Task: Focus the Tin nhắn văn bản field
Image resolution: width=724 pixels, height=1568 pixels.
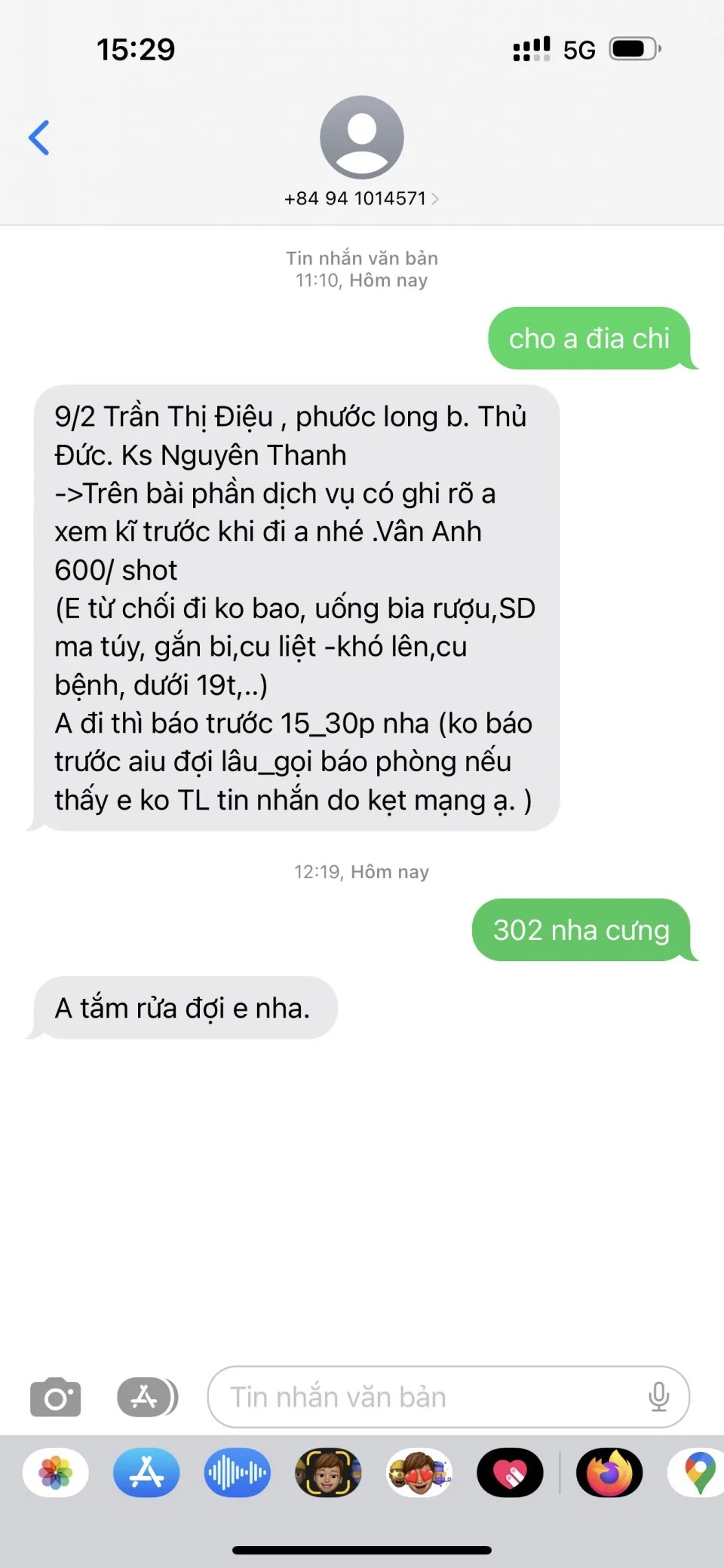Action: pos(430,1397)
